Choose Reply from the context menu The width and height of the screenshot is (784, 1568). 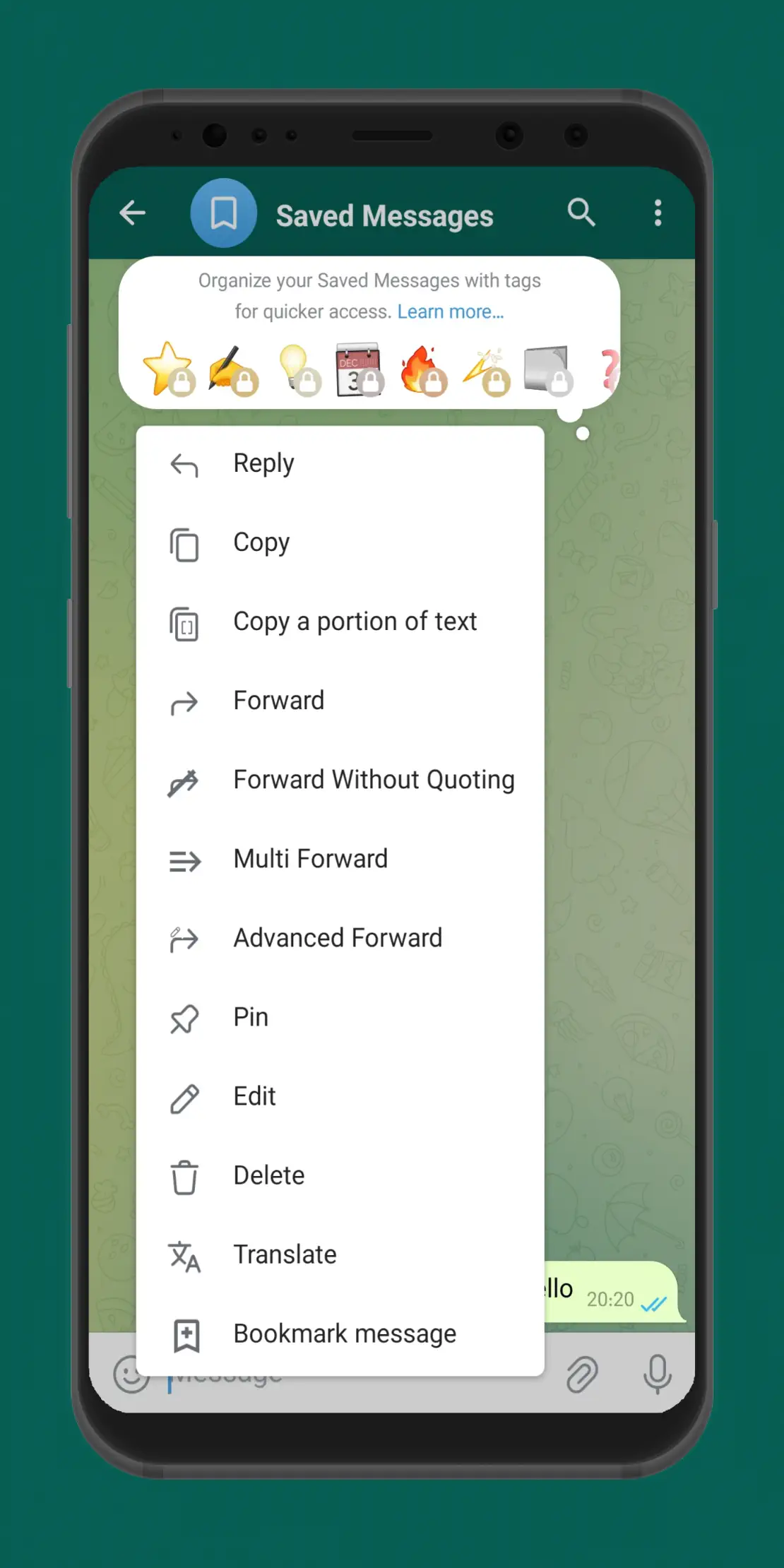tap(339, 464)
